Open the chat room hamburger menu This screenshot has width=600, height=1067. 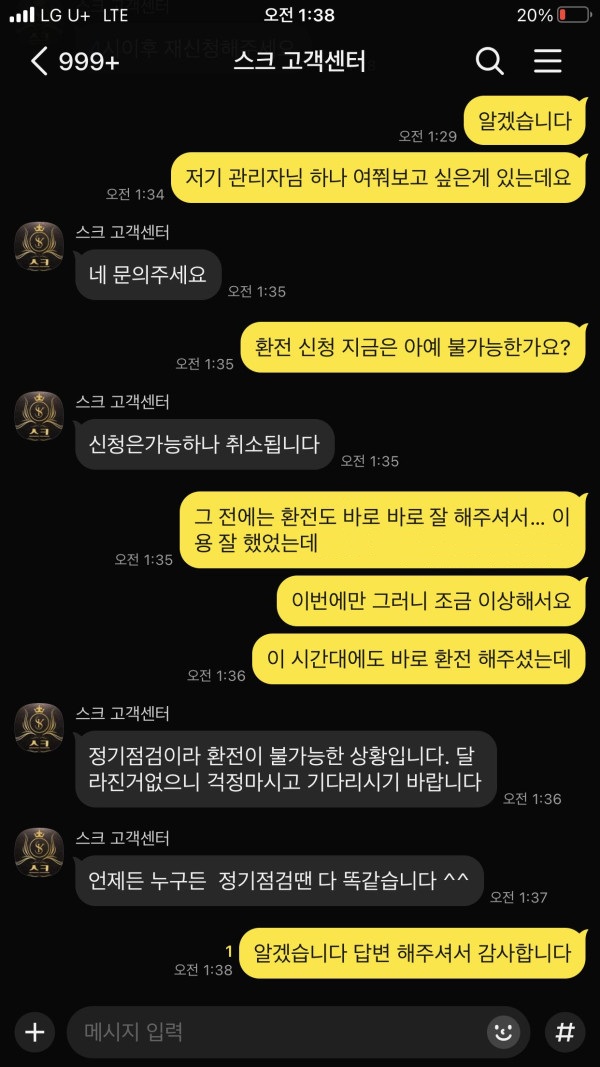pyautogui.click(x=547, y=62)
